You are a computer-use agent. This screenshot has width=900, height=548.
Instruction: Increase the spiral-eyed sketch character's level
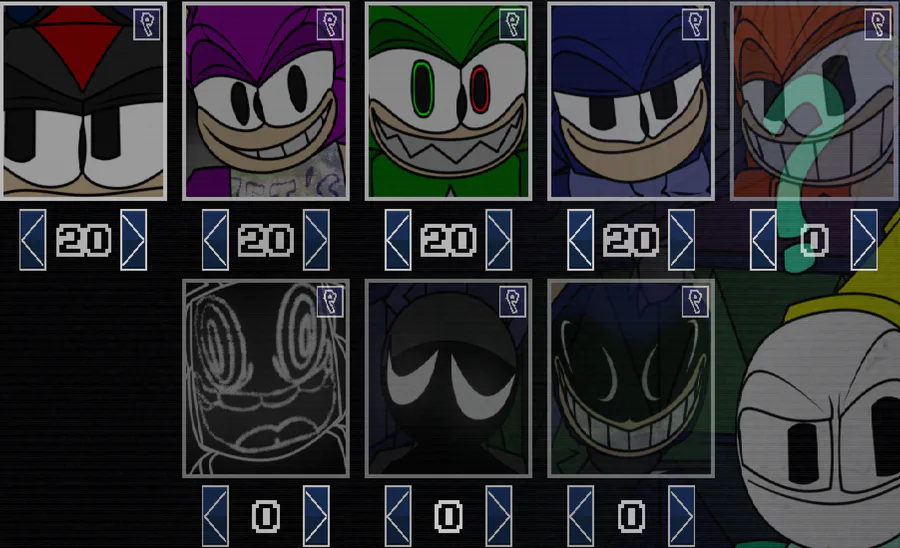pos(316,516)
